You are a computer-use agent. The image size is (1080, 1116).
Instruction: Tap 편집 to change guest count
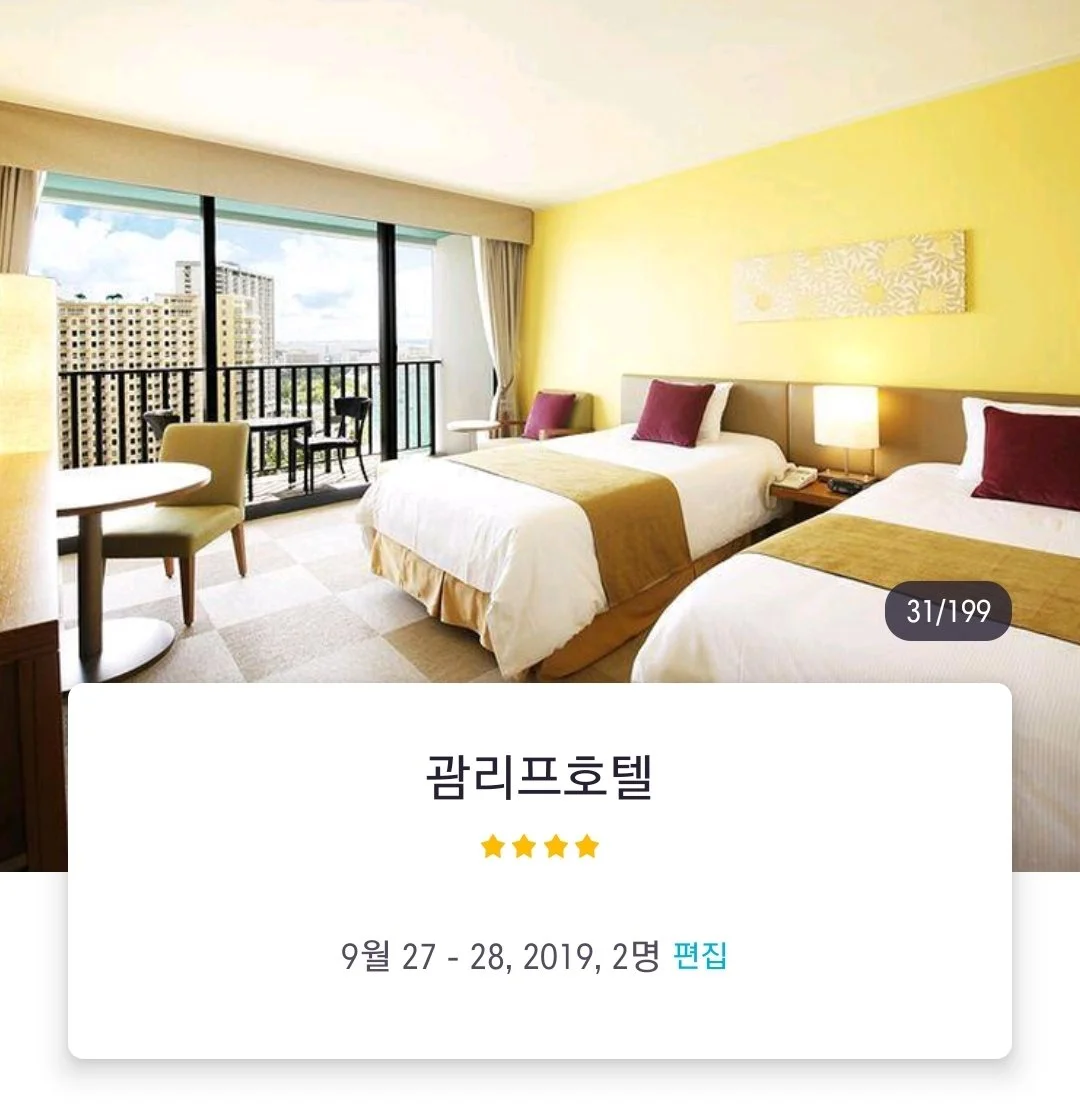click(700, 956)
